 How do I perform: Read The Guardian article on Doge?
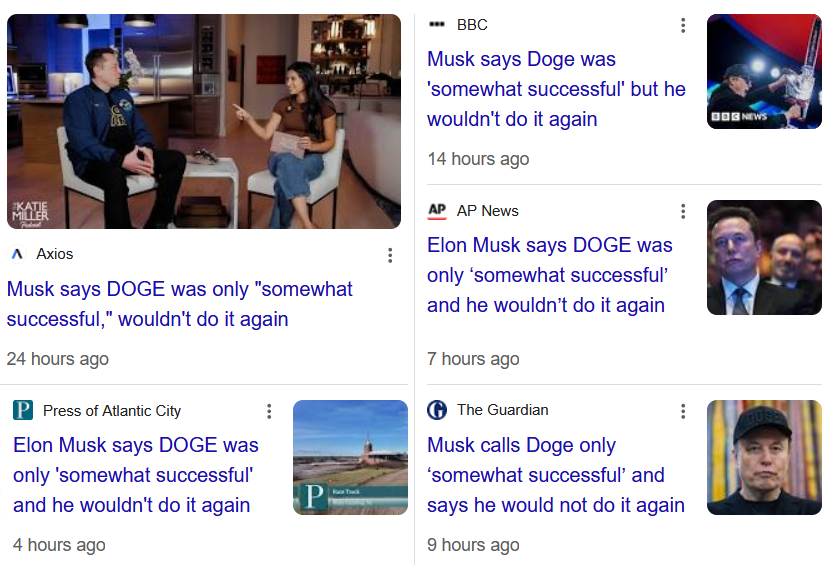pos(555,475)
